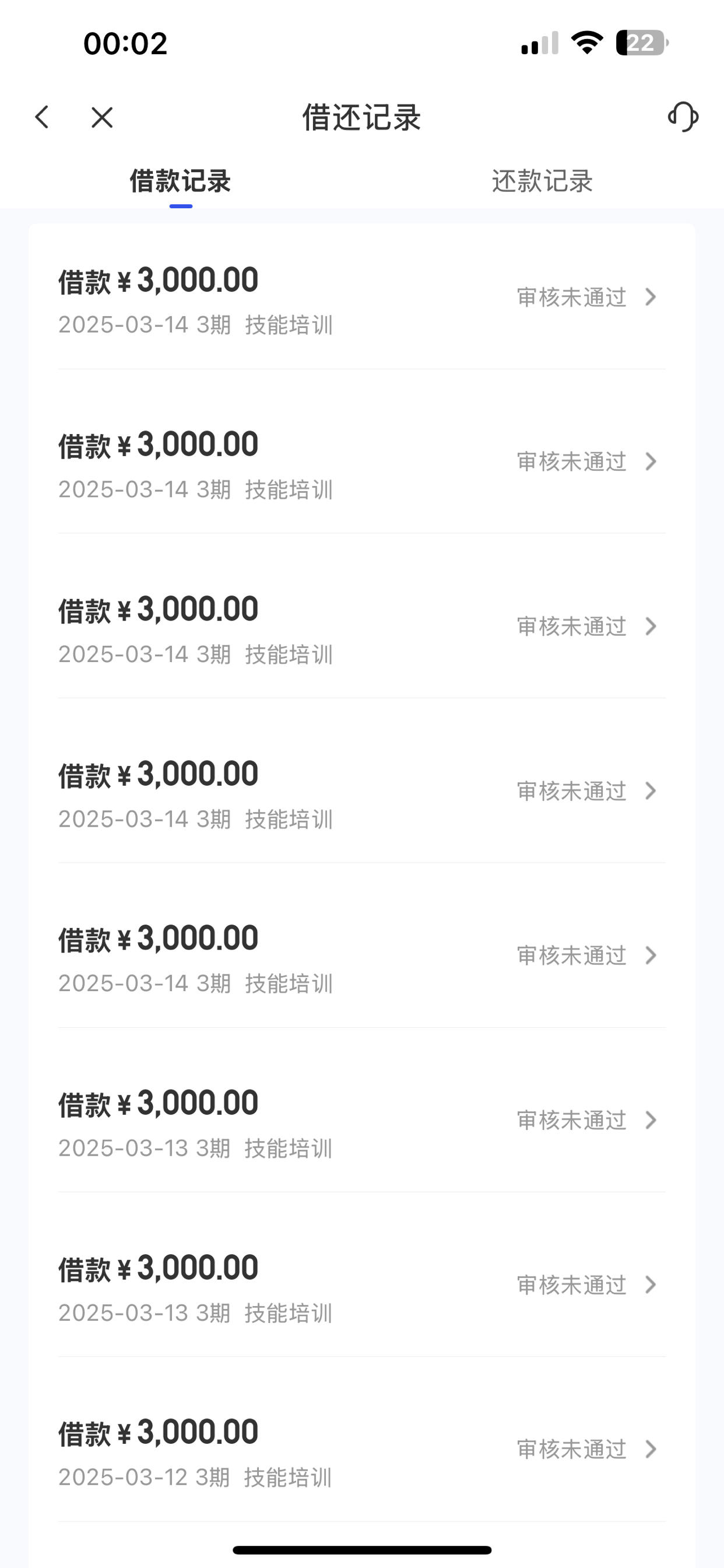Viewport: 724px width, 1568px height.
Task: Switch to the 还款记录 tab
Action: (x=542, y=181)
